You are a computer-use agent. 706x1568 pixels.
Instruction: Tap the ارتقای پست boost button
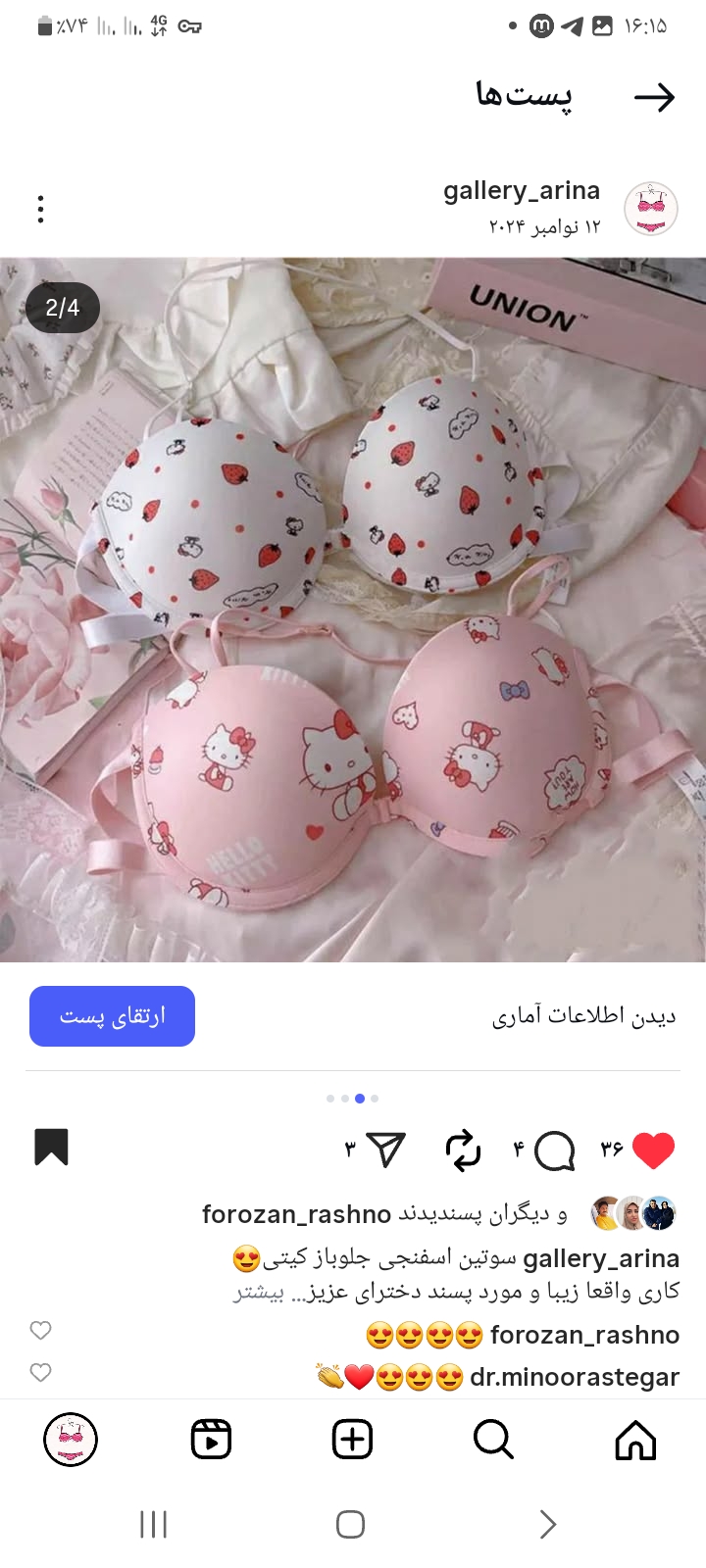tap(112, 1016)
